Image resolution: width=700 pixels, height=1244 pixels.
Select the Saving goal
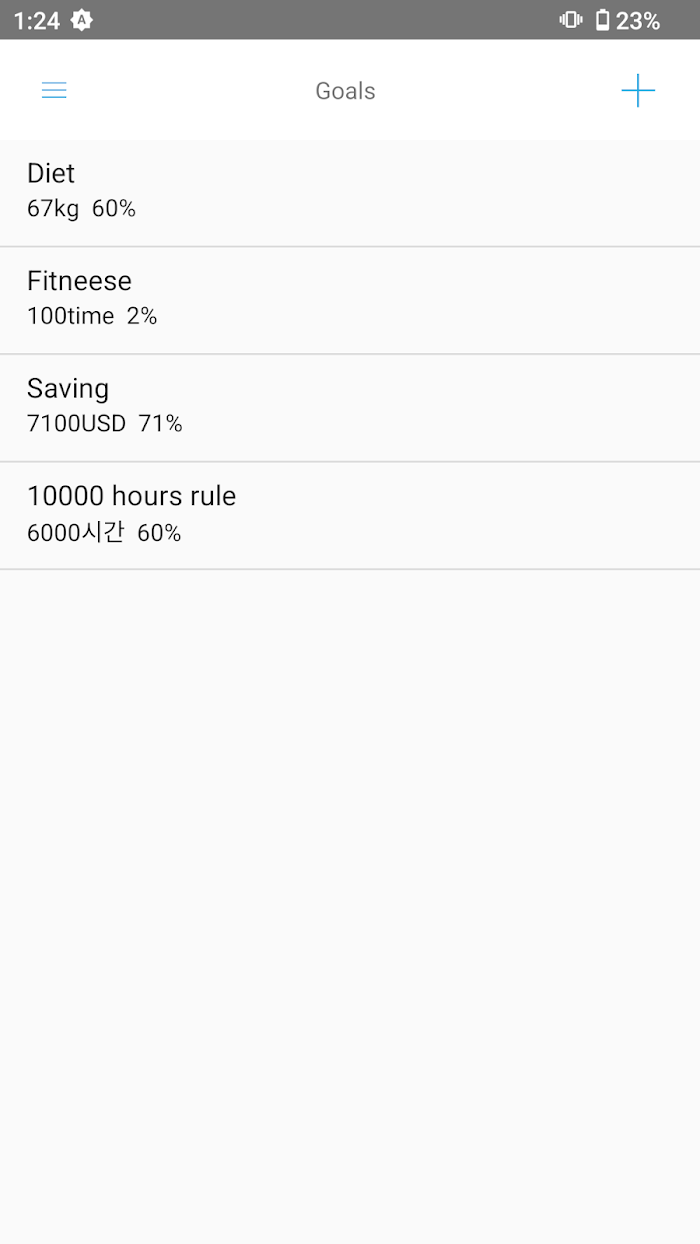click(x=350, y=408)
